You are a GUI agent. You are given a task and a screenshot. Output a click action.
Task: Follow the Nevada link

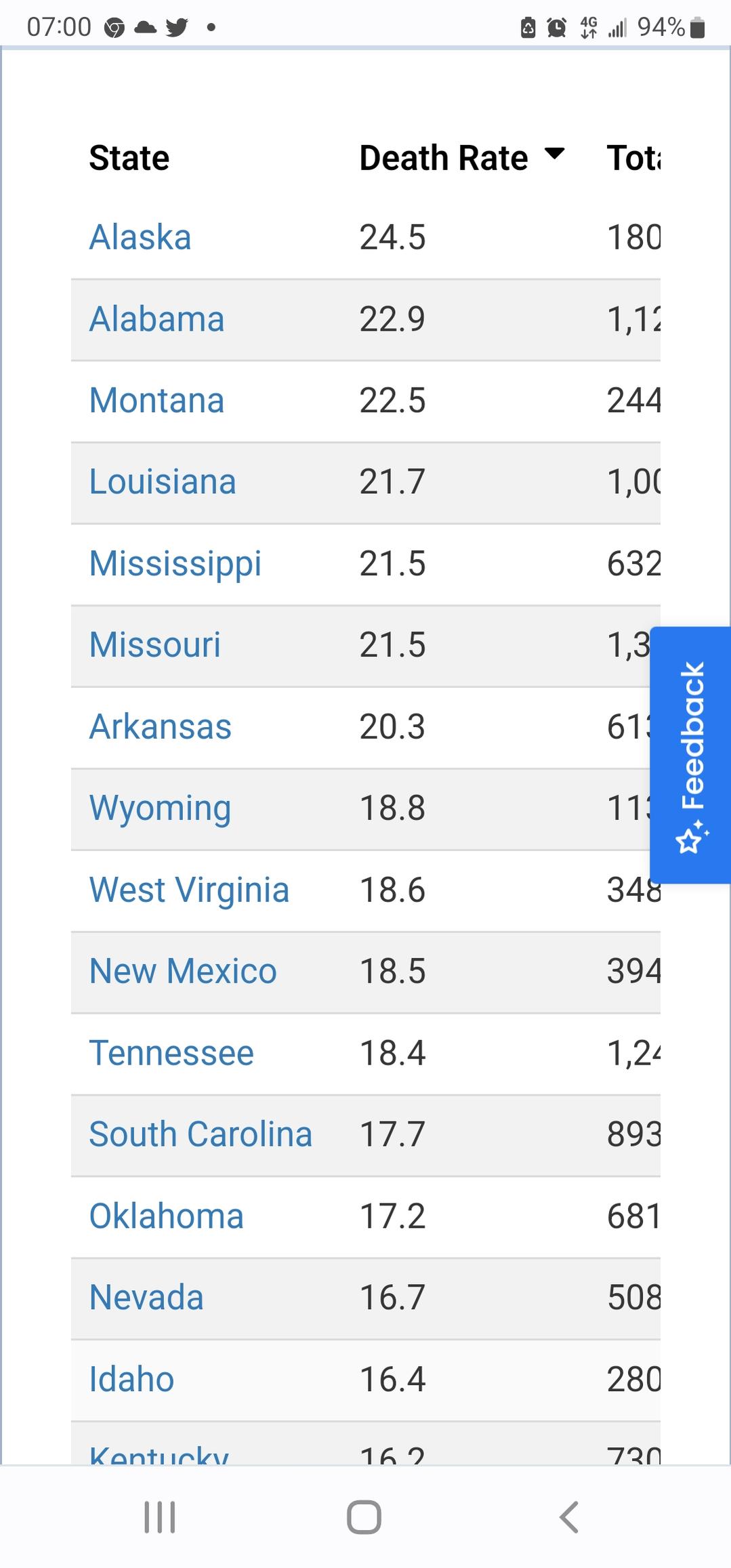(146, 1298)
